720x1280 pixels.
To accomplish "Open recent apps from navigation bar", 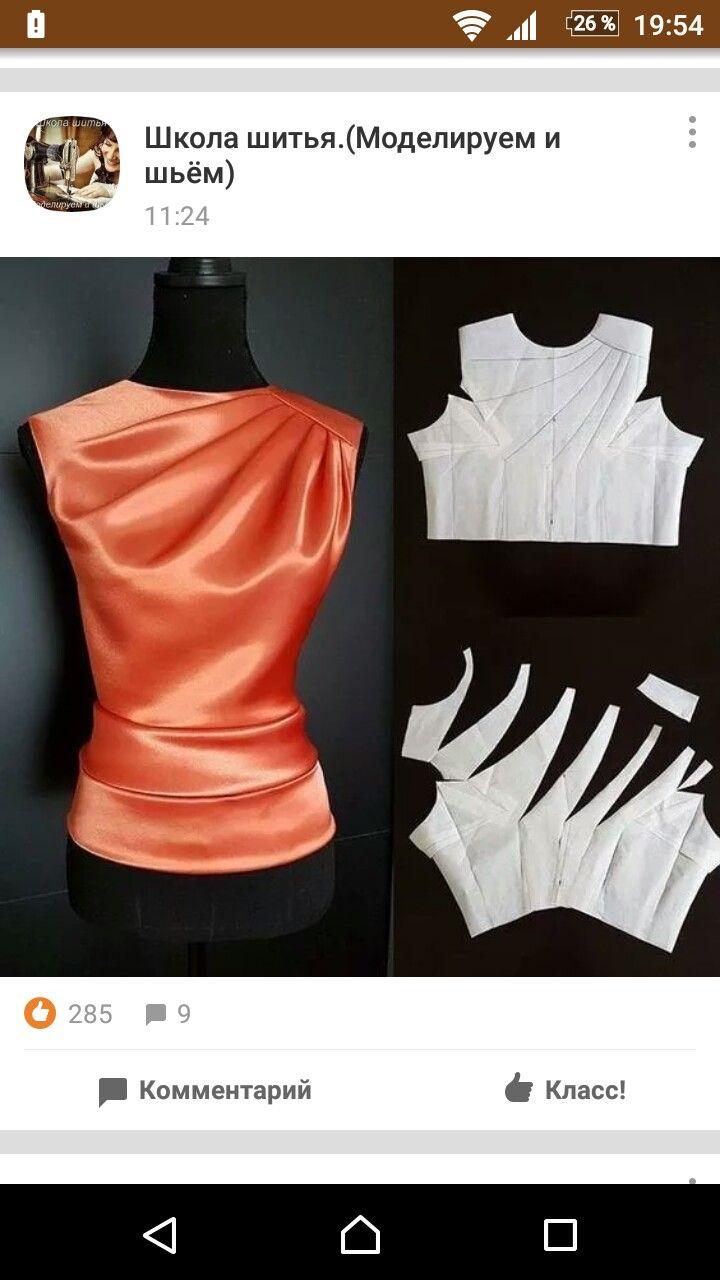I will coord(560,1234).
